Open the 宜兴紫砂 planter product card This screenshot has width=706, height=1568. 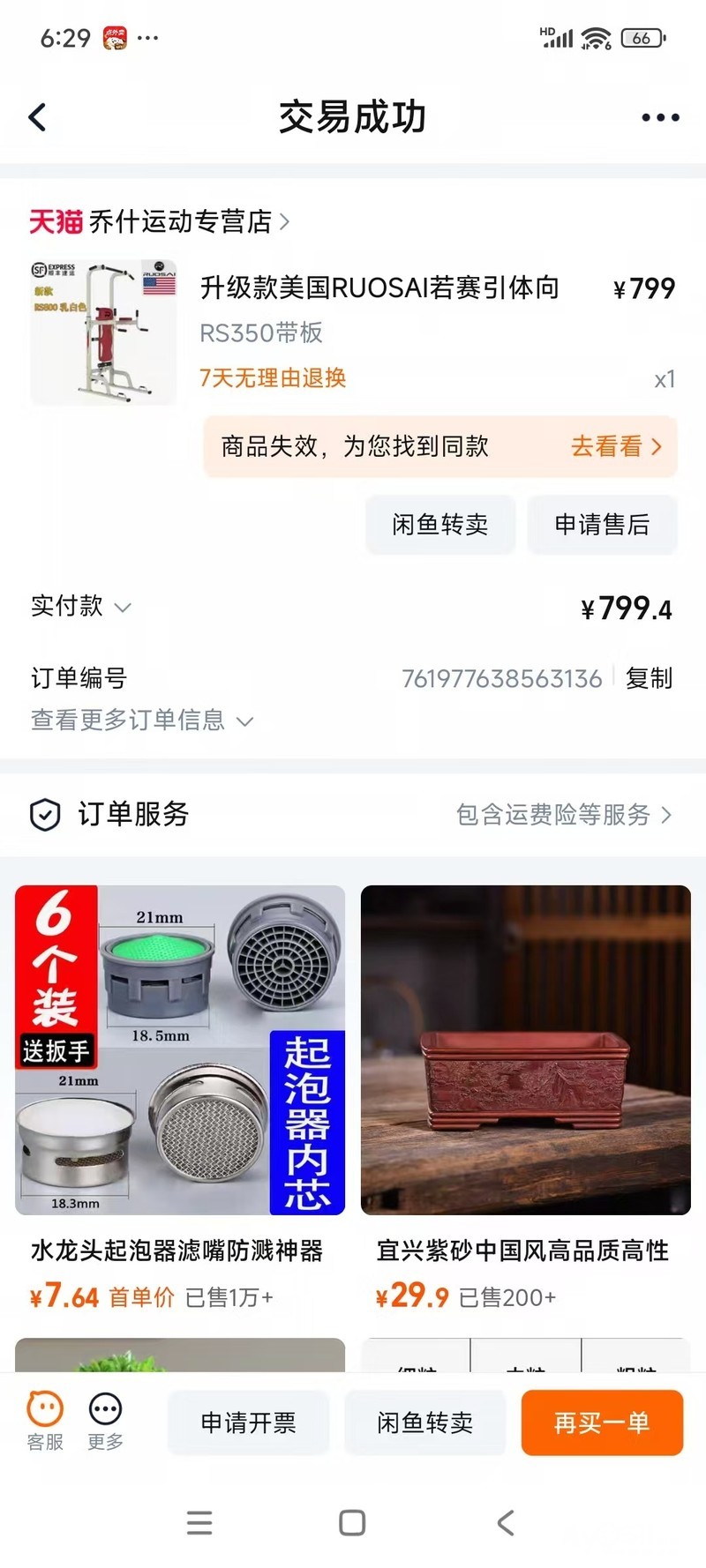(x=526, y=1094)
